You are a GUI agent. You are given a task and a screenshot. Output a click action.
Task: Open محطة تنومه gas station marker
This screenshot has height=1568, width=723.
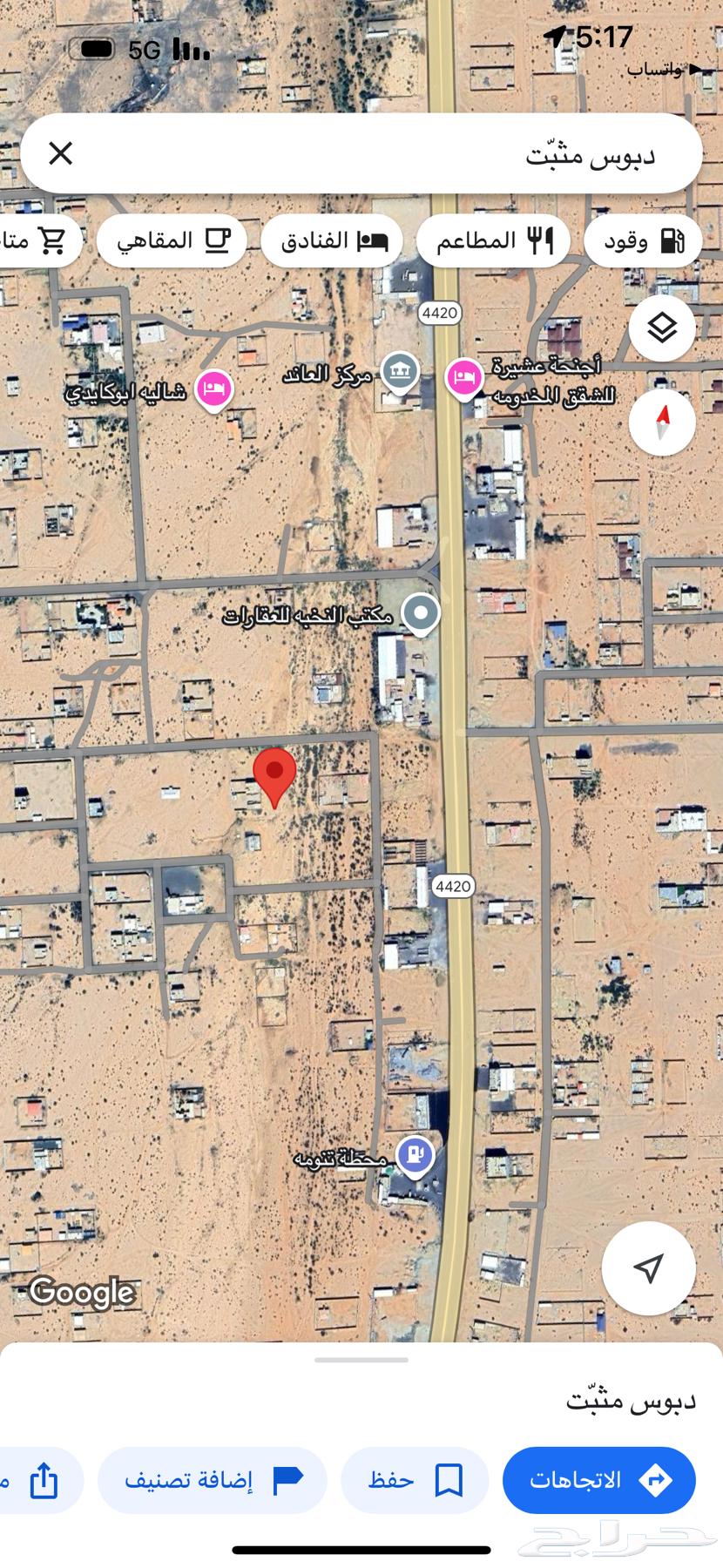coord(416,1156)
